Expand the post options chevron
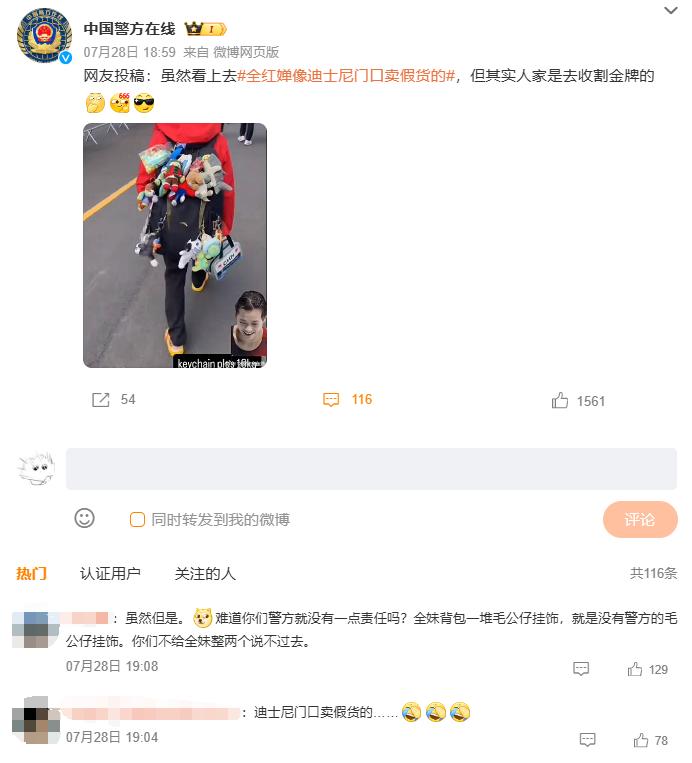This screenshot has width=692, height=763. point(670,10)
